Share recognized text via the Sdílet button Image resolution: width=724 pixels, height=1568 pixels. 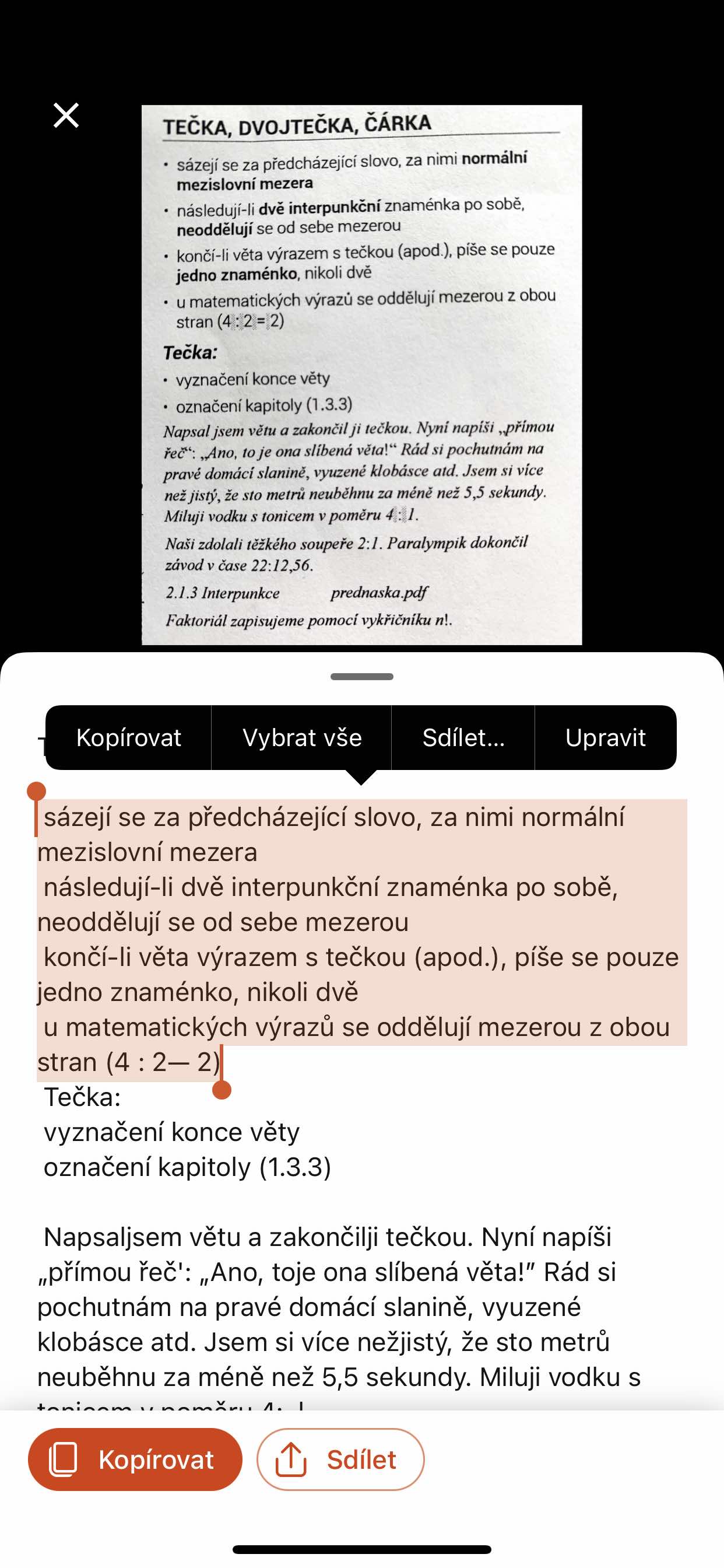340,1459
